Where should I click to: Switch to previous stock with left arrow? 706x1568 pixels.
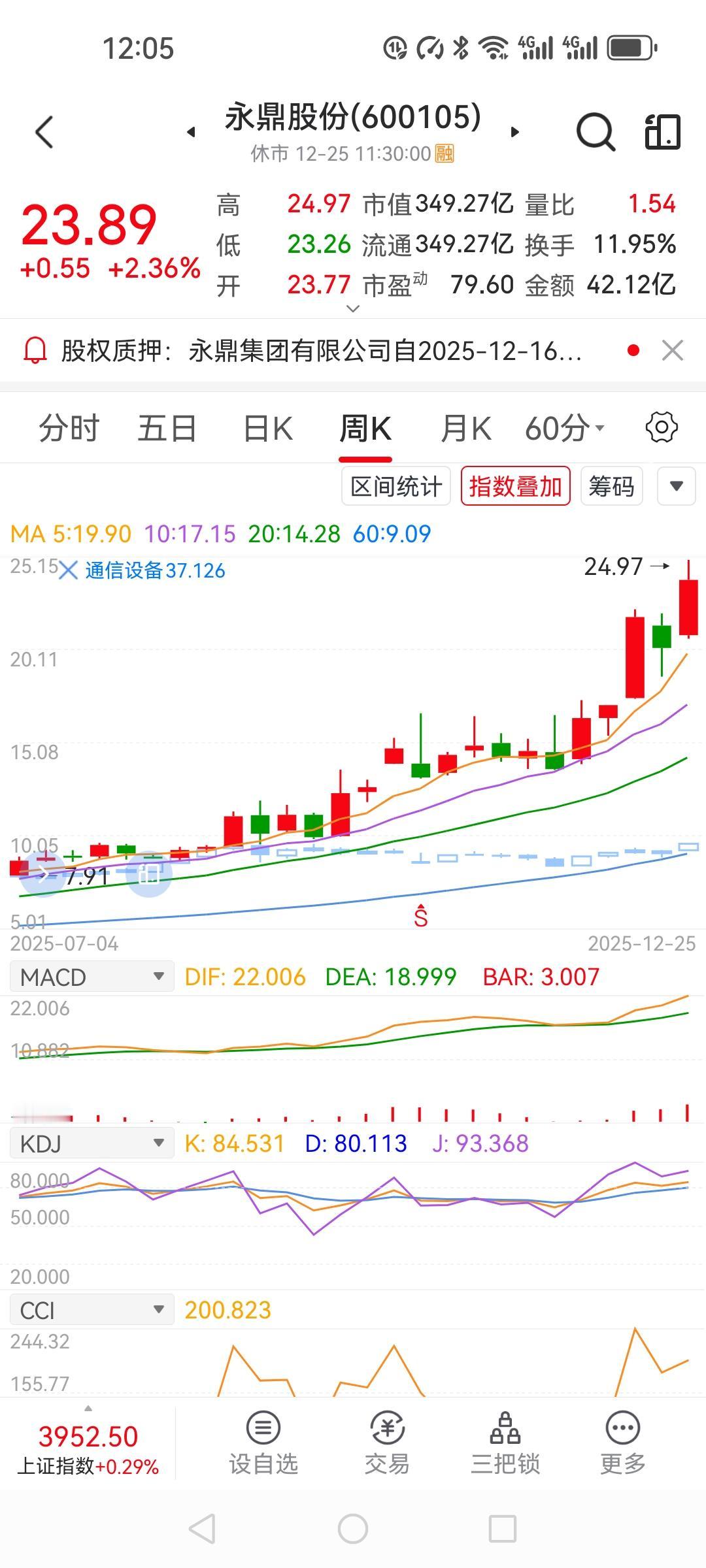click(x=191, y=133)
